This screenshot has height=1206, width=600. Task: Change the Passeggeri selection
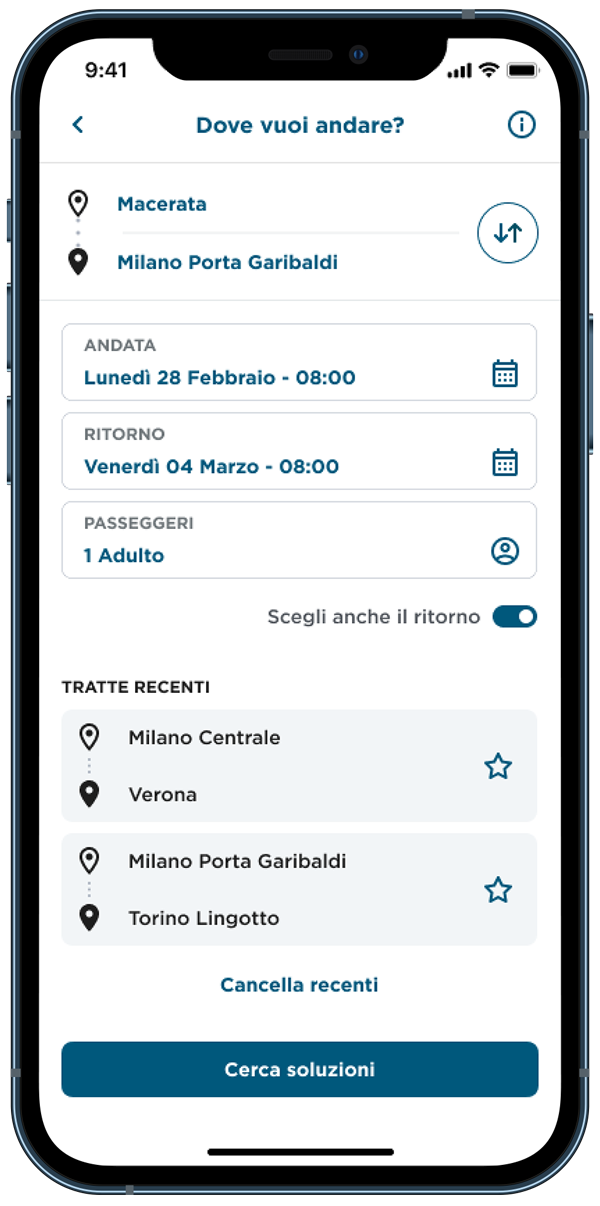point(299,540)
